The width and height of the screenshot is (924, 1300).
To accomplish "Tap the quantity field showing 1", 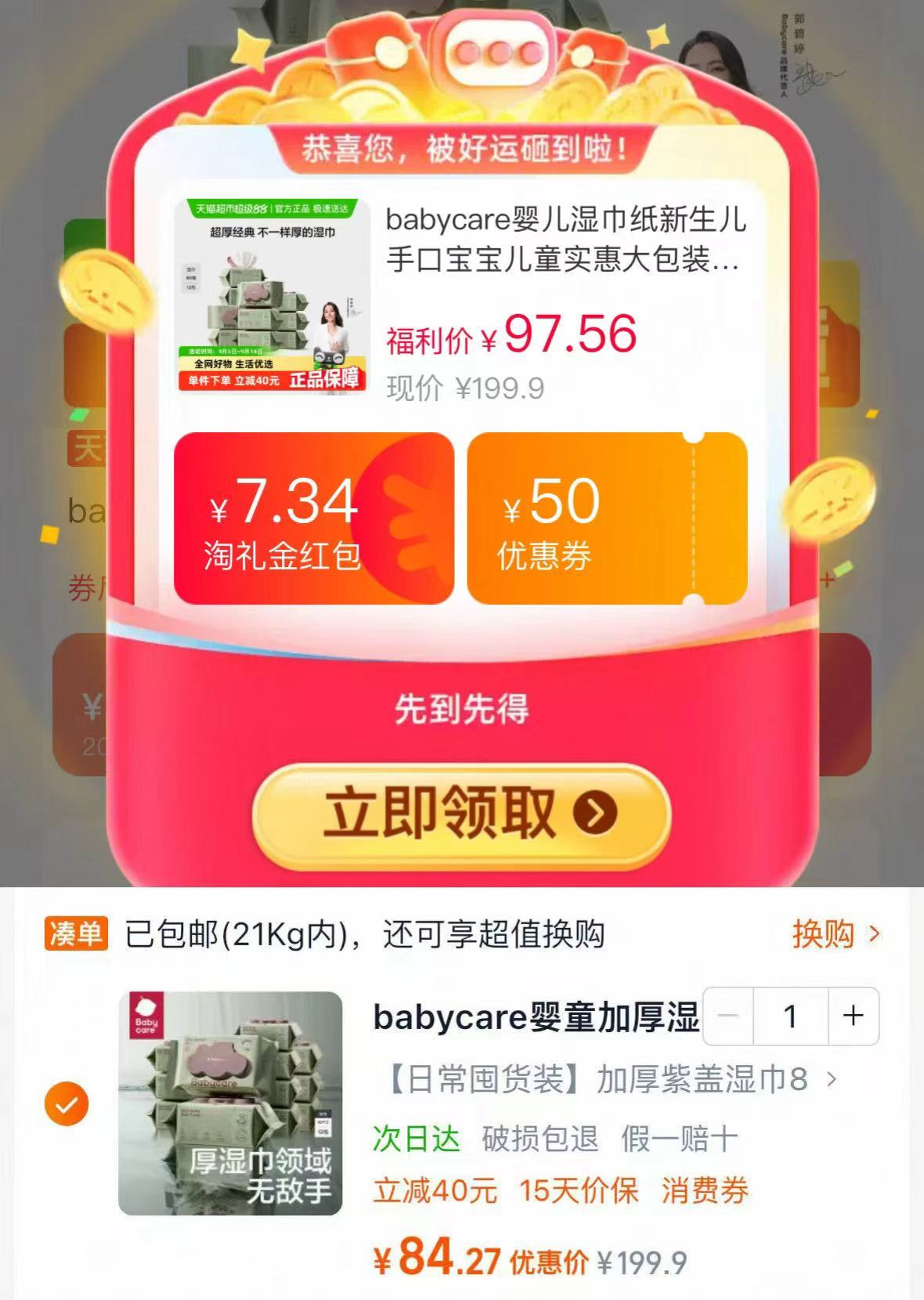I will (792, 1017).
